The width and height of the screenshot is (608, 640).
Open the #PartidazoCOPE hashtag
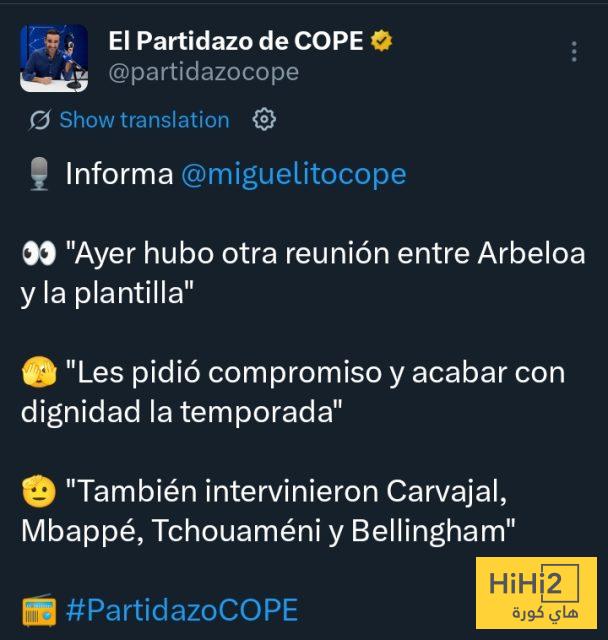pos(181,609)
